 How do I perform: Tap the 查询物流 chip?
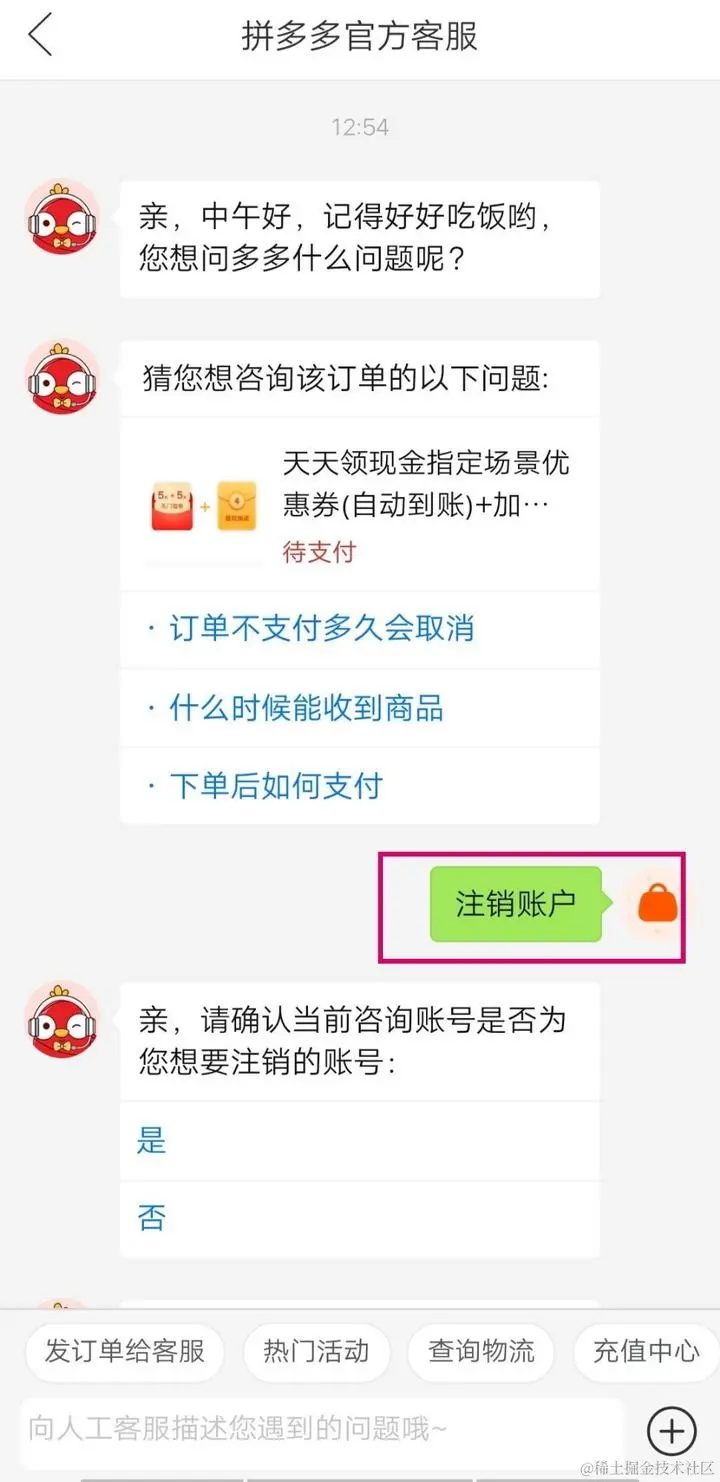481,1352
